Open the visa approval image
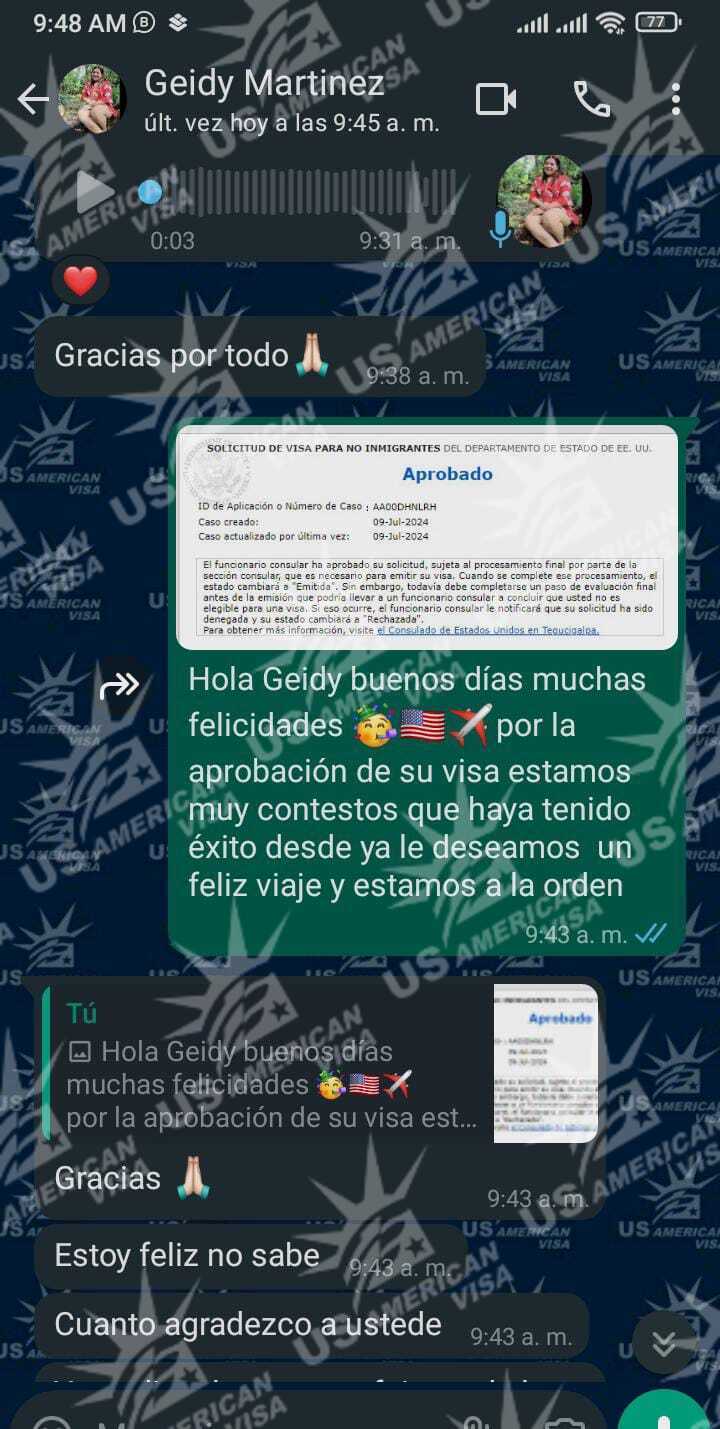Viewport: 720px width, 1429px height. (x=427, y=536)
